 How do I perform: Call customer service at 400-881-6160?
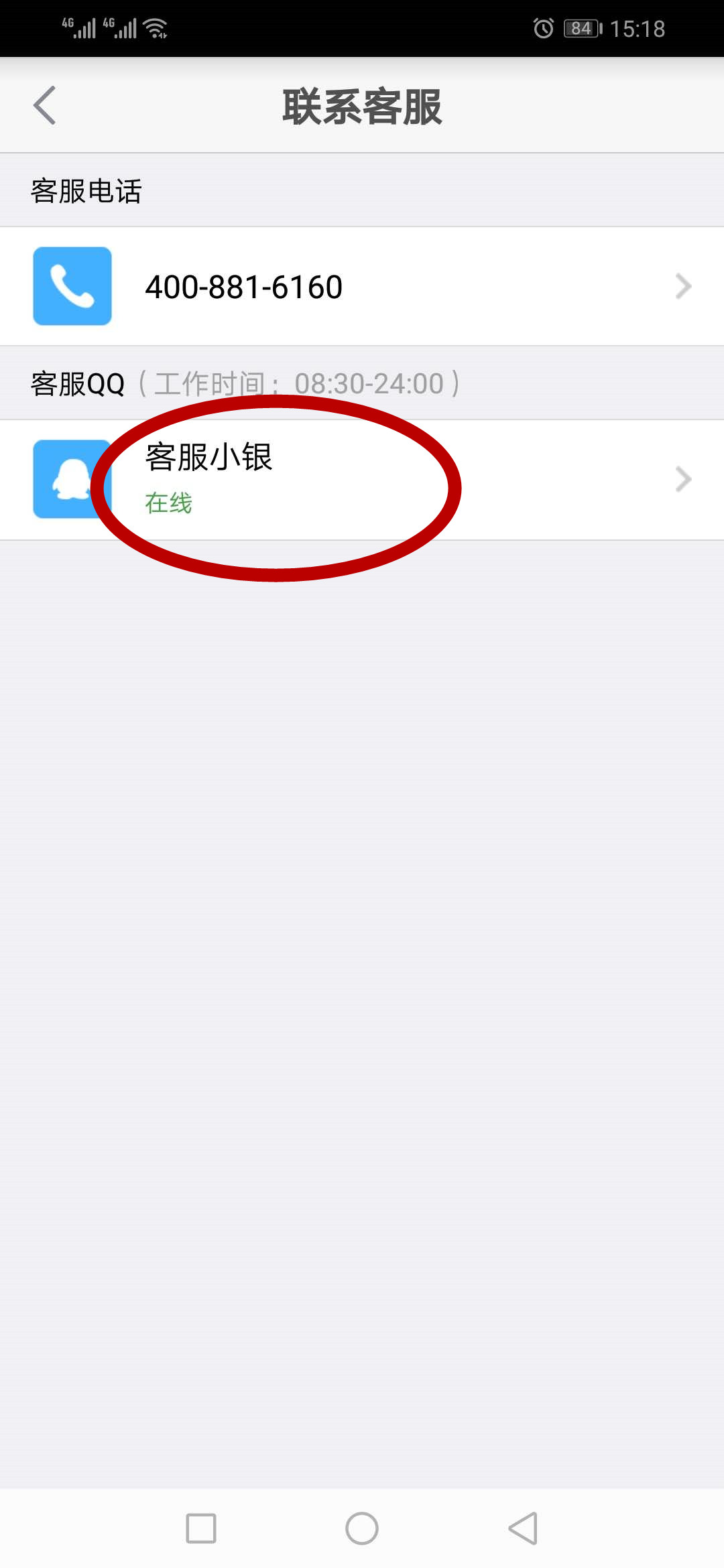click(x=362, y=287)
